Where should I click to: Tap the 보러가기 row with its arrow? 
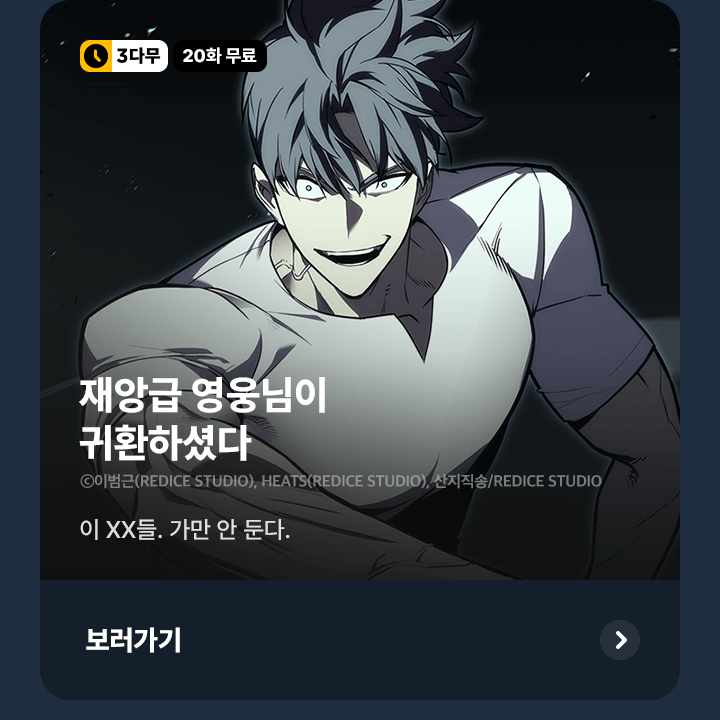pos(360,640)
